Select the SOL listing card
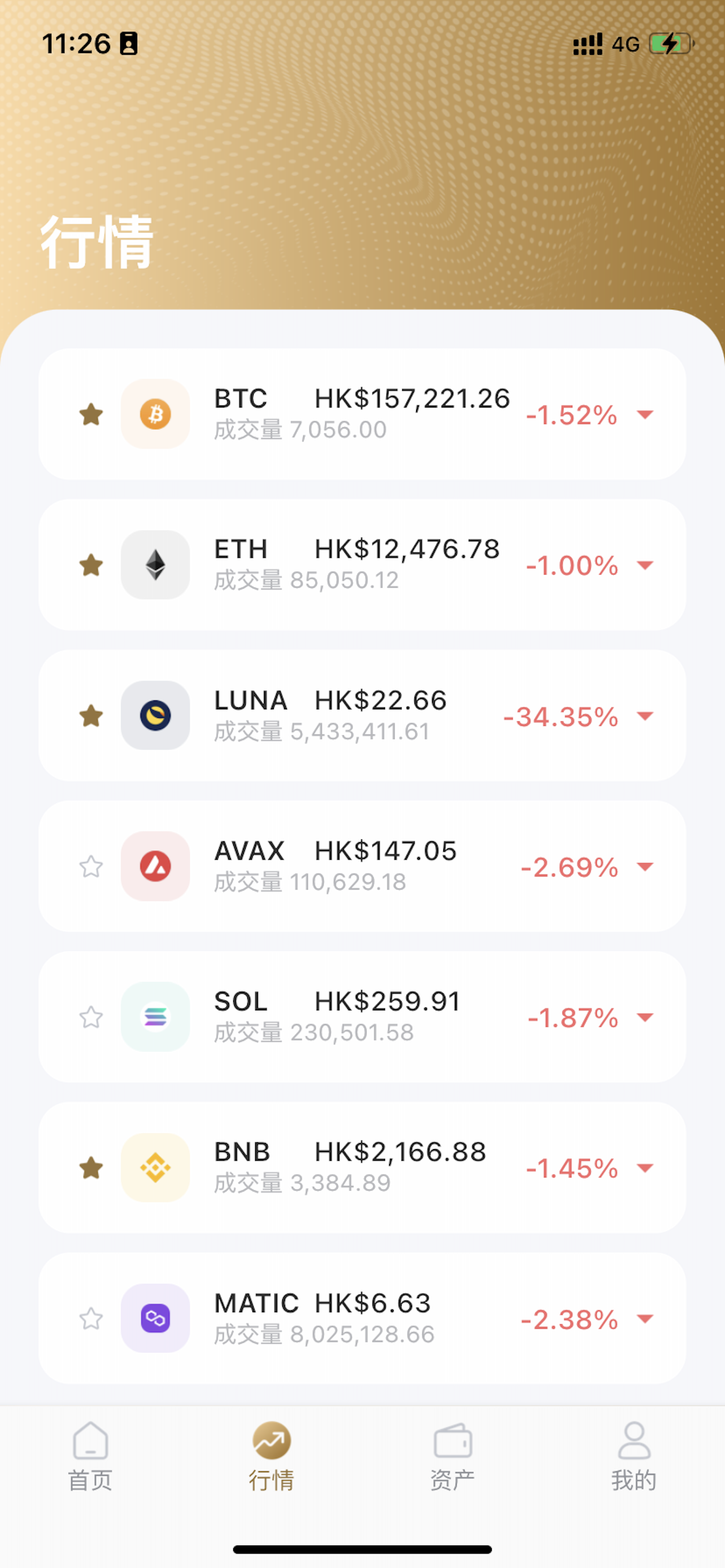725x1568 pixels. click(362, 1017)
